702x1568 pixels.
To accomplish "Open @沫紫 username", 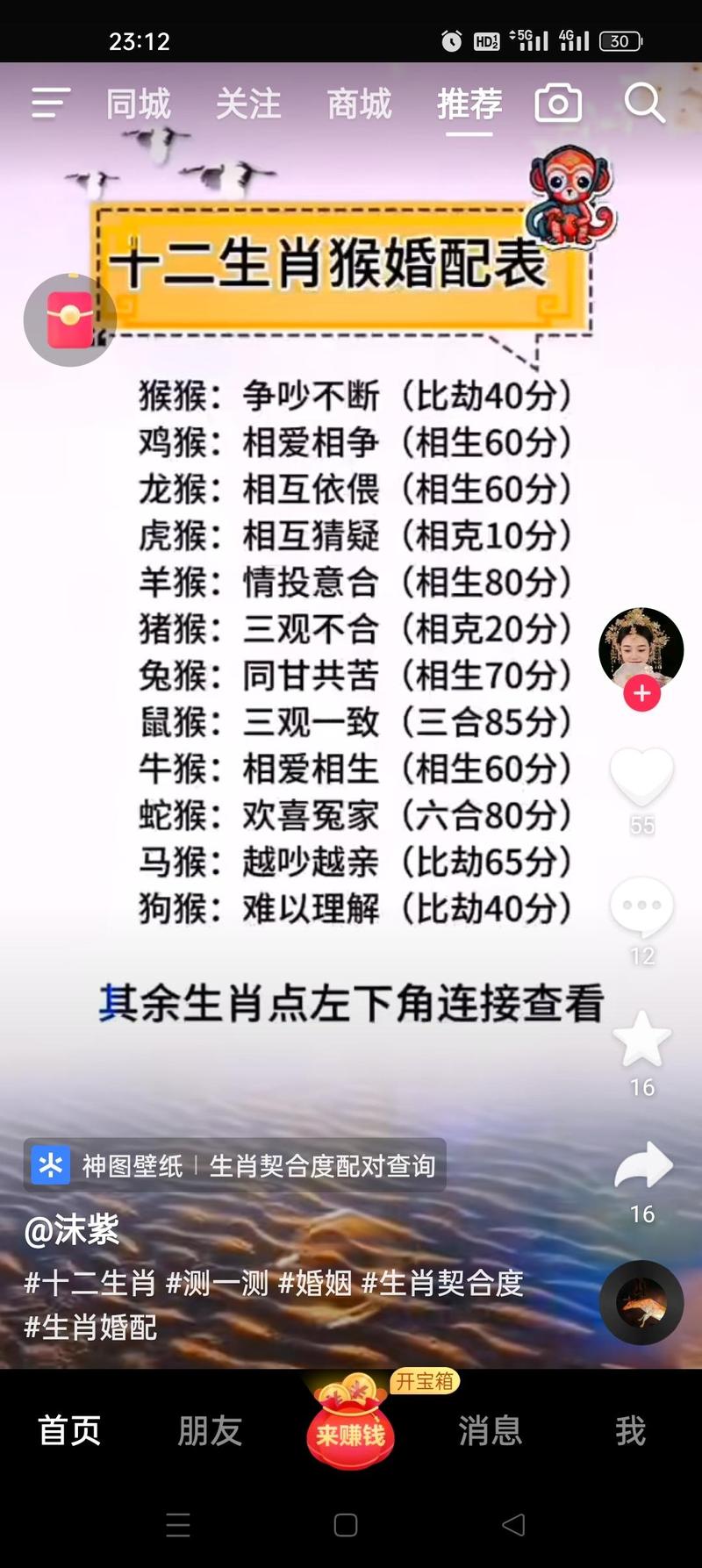I will coord(71,1230).
